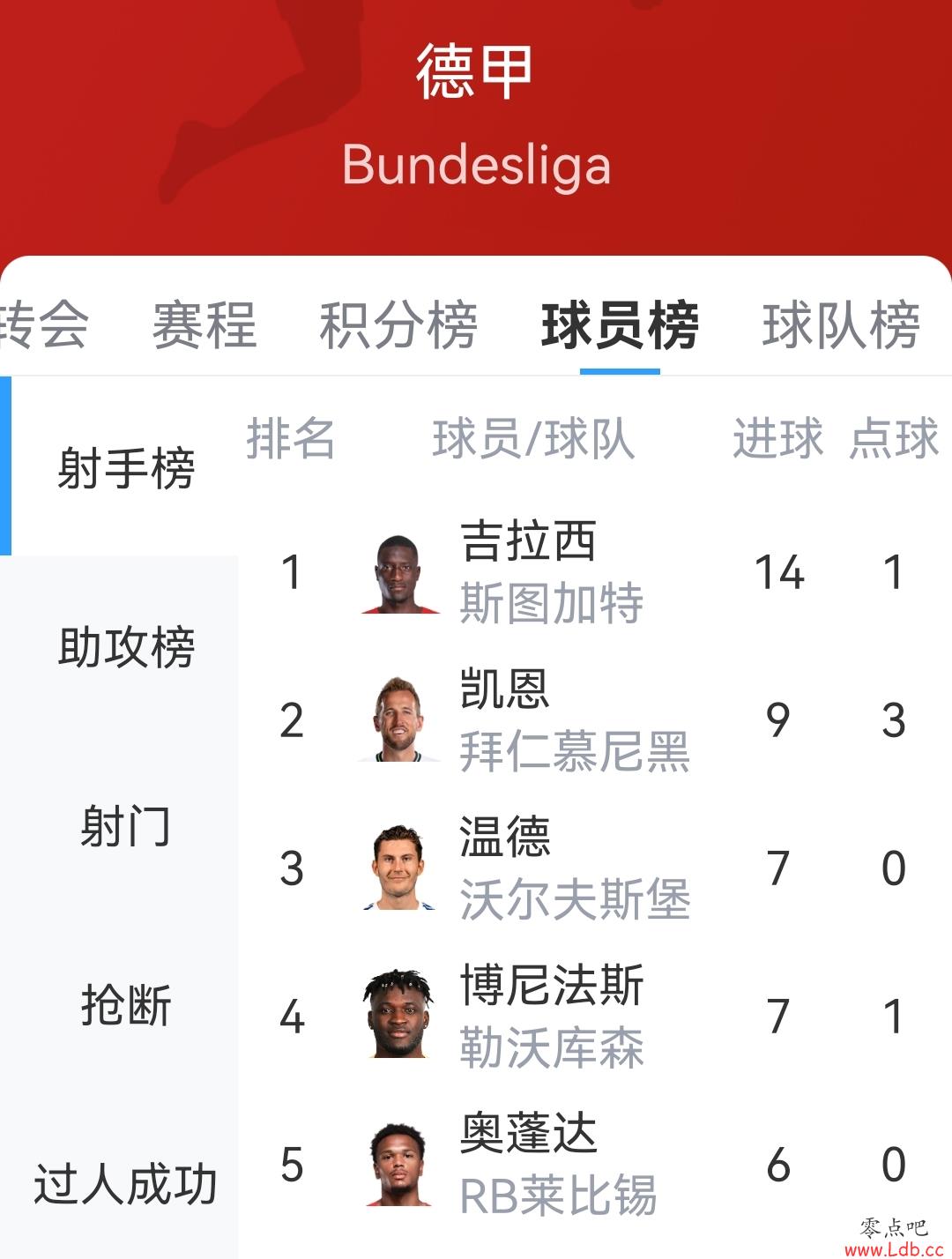Open the 积分榜 tab

tap(398, 324)
